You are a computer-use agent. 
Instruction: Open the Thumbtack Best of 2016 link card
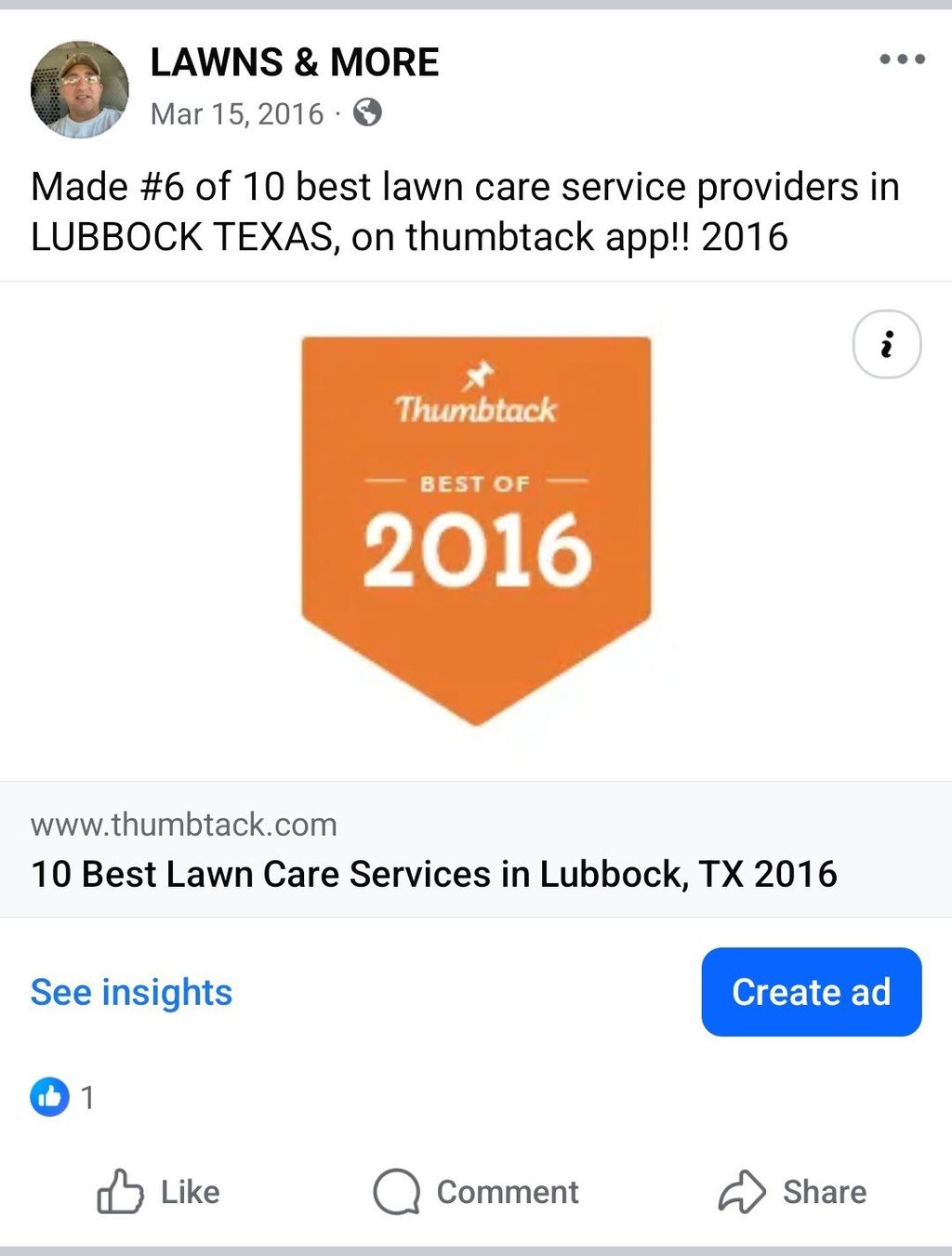point(476,530)
